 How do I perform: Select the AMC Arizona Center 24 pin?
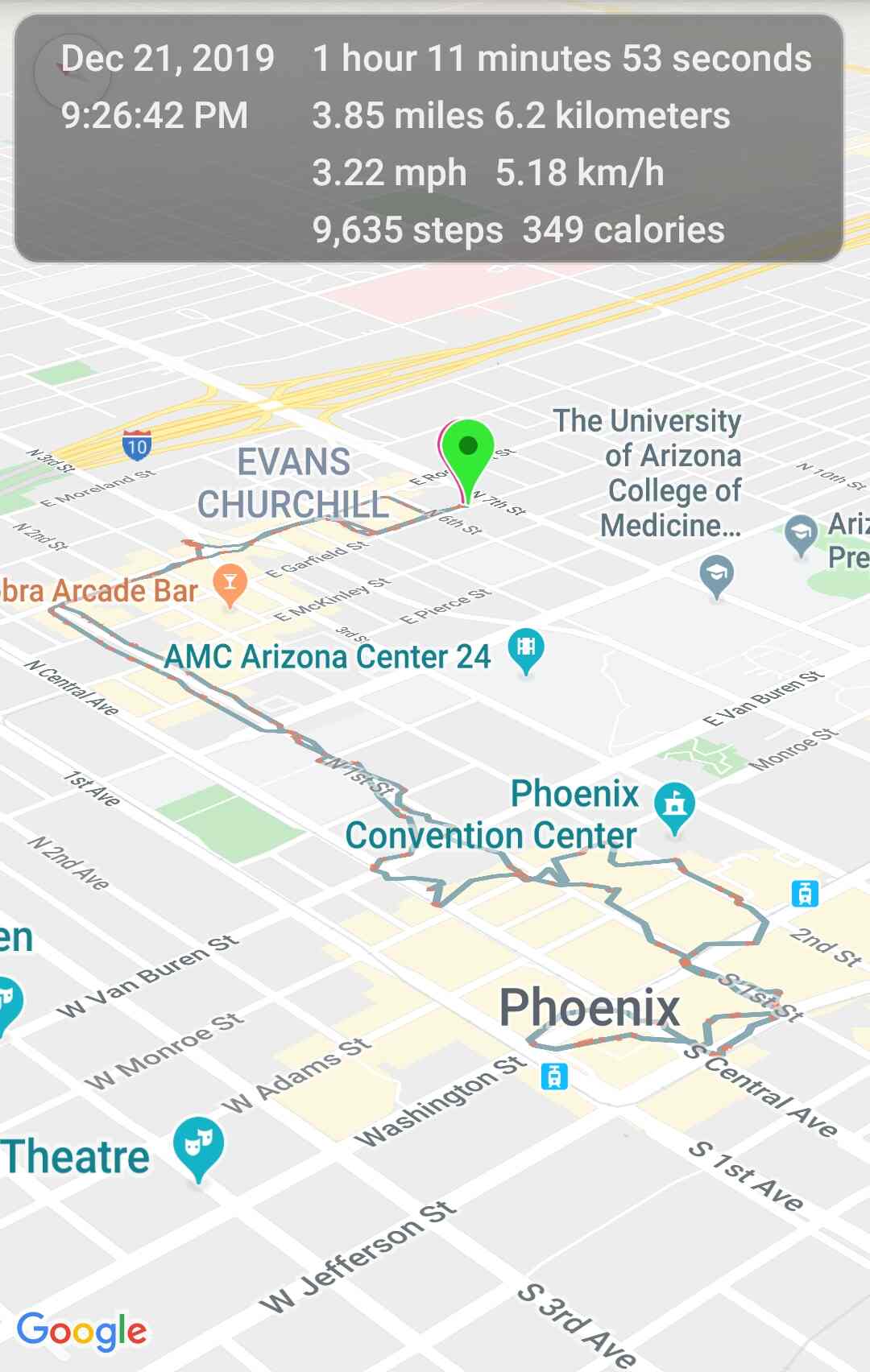tap(526, 648)
